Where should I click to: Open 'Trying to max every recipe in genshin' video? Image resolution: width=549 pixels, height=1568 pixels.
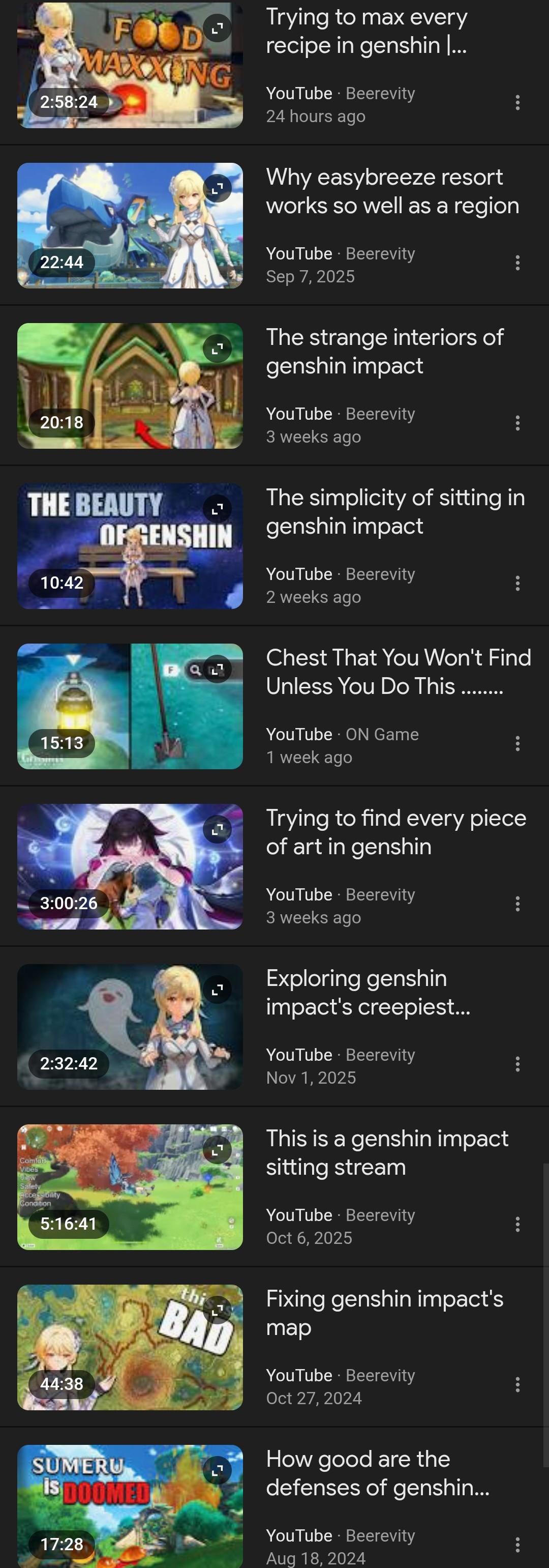point(367,31)
